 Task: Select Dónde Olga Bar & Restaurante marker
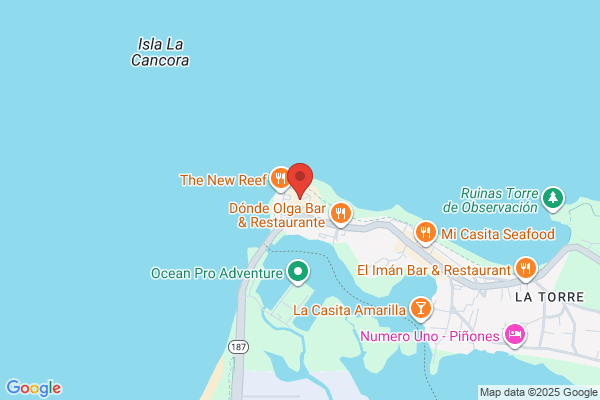[341, 214]
